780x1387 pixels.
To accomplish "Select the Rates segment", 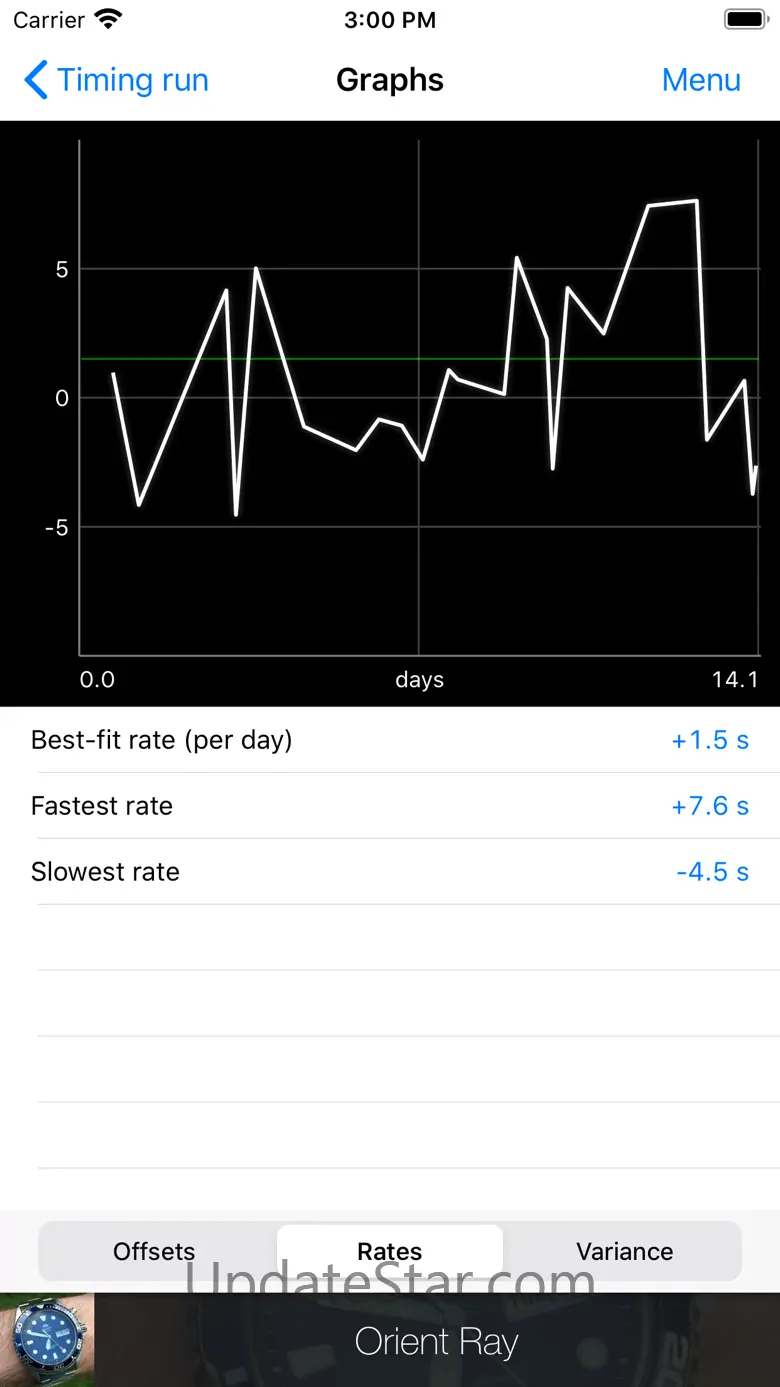I will 390,1251.
